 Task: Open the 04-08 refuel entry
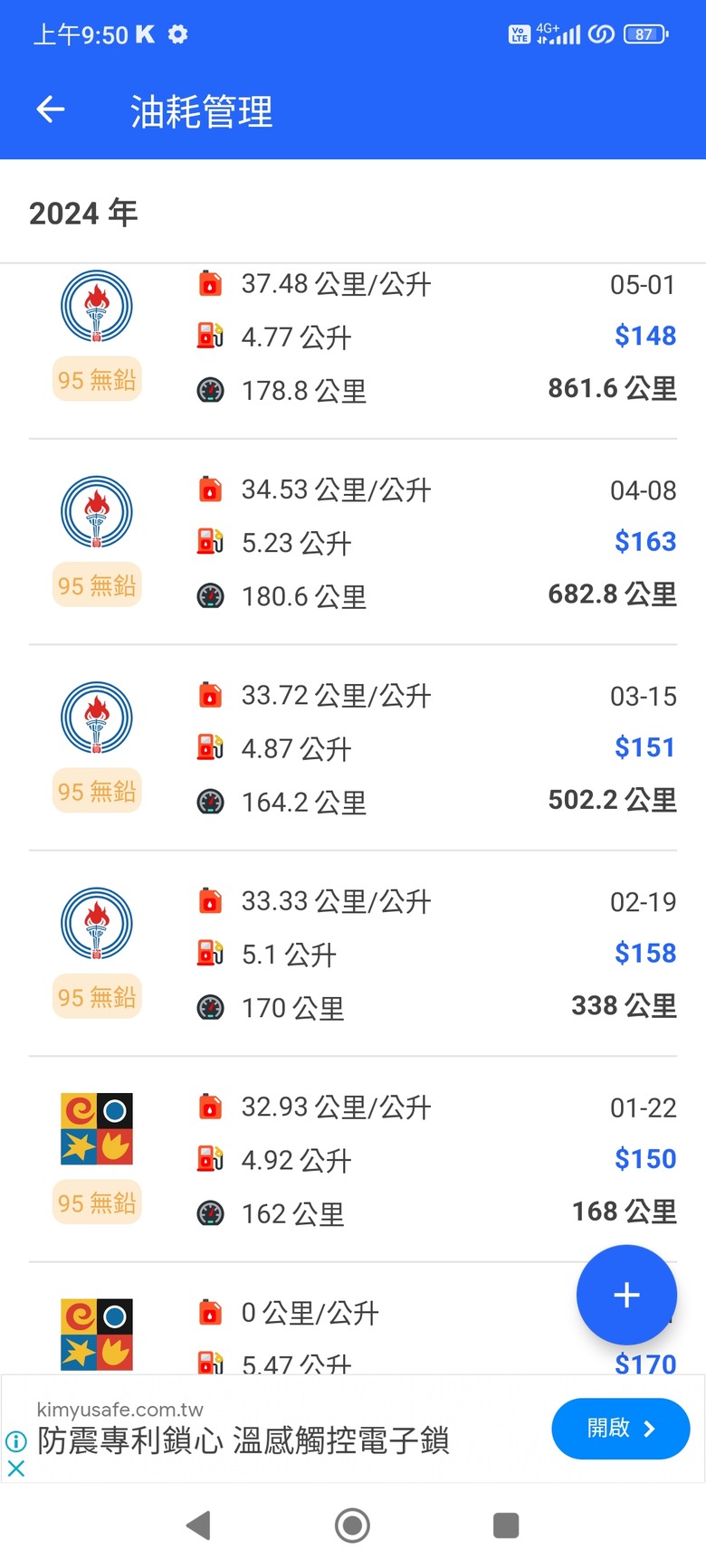(353, 543)
